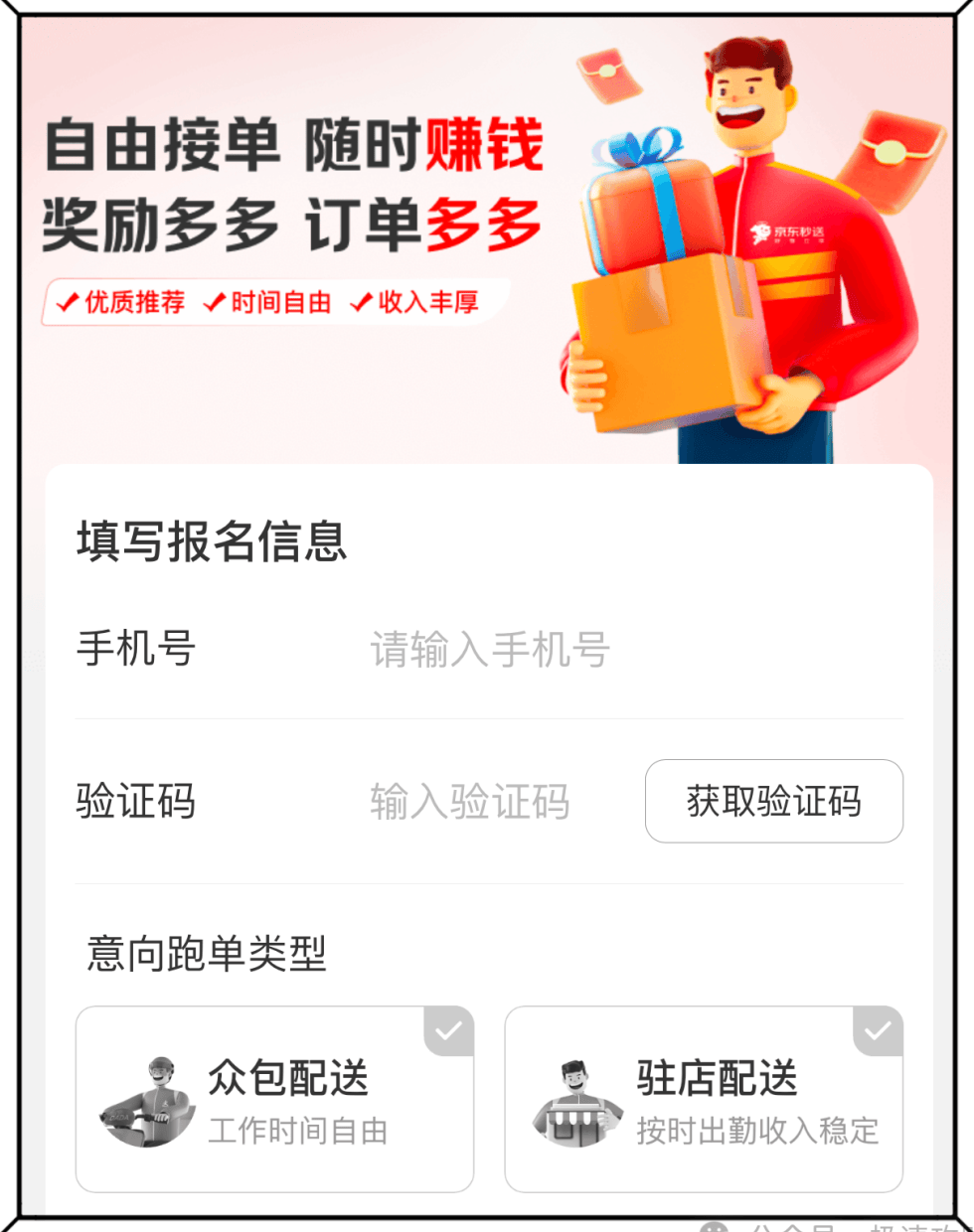
Task: Choose the 驻店配送 order type
Action: tap(704, 1099)
